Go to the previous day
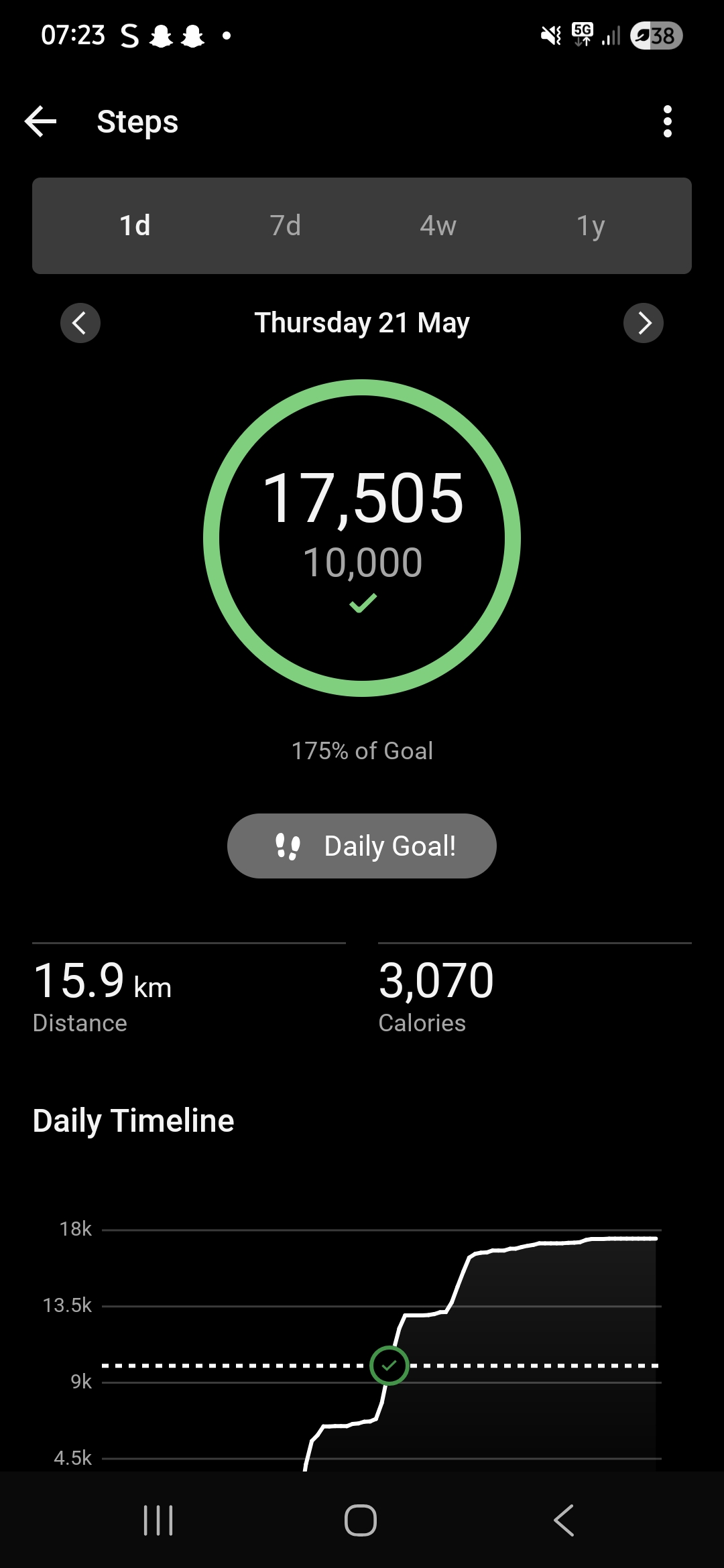 80,323
